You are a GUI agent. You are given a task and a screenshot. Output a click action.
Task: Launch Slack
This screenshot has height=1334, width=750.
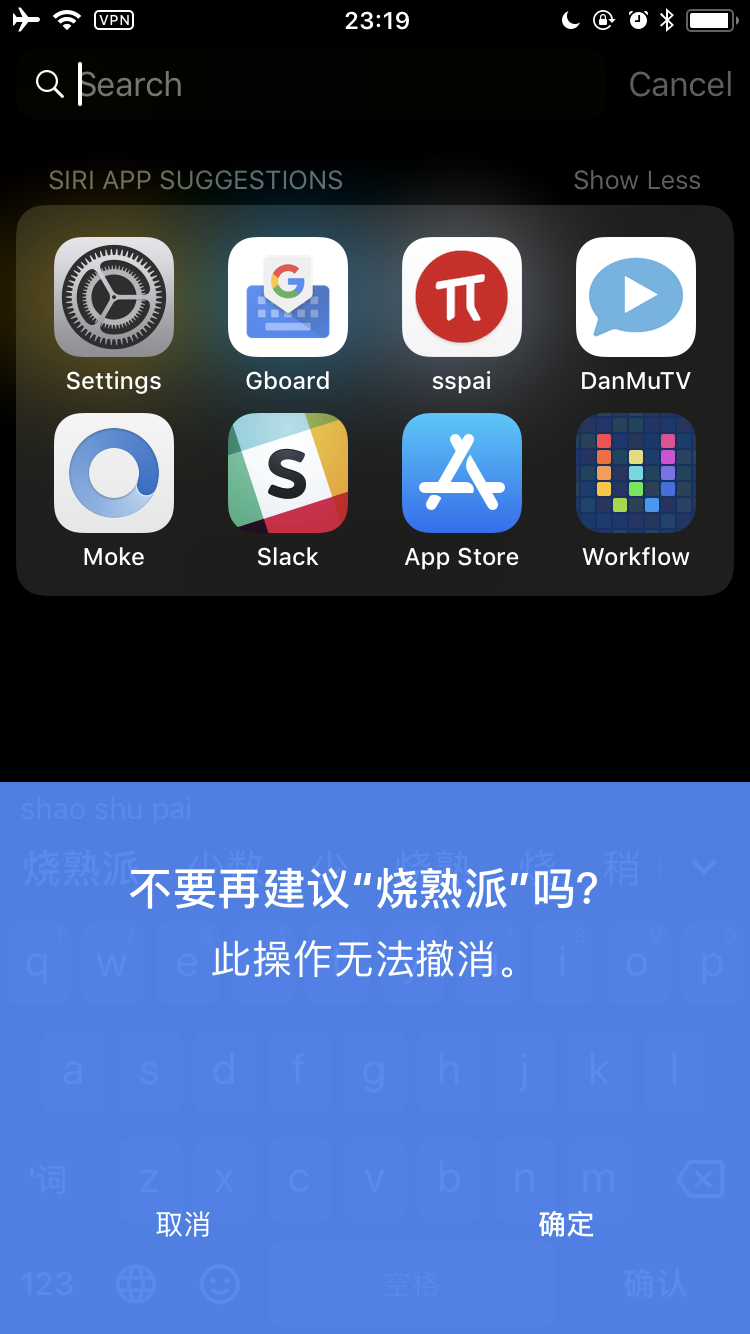tap(288, 473)
